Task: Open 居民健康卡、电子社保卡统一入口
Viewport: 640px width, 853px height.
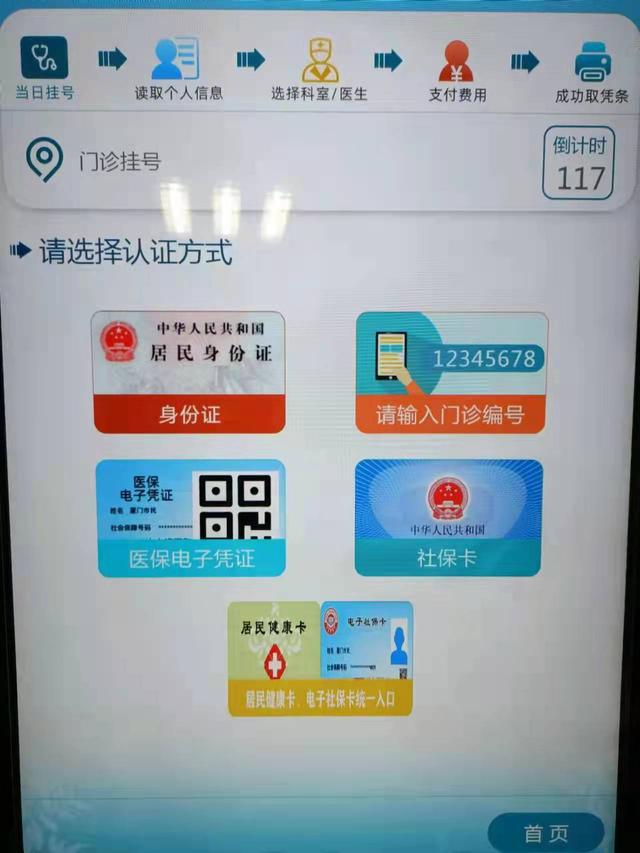Action: [x=320, y=658]
